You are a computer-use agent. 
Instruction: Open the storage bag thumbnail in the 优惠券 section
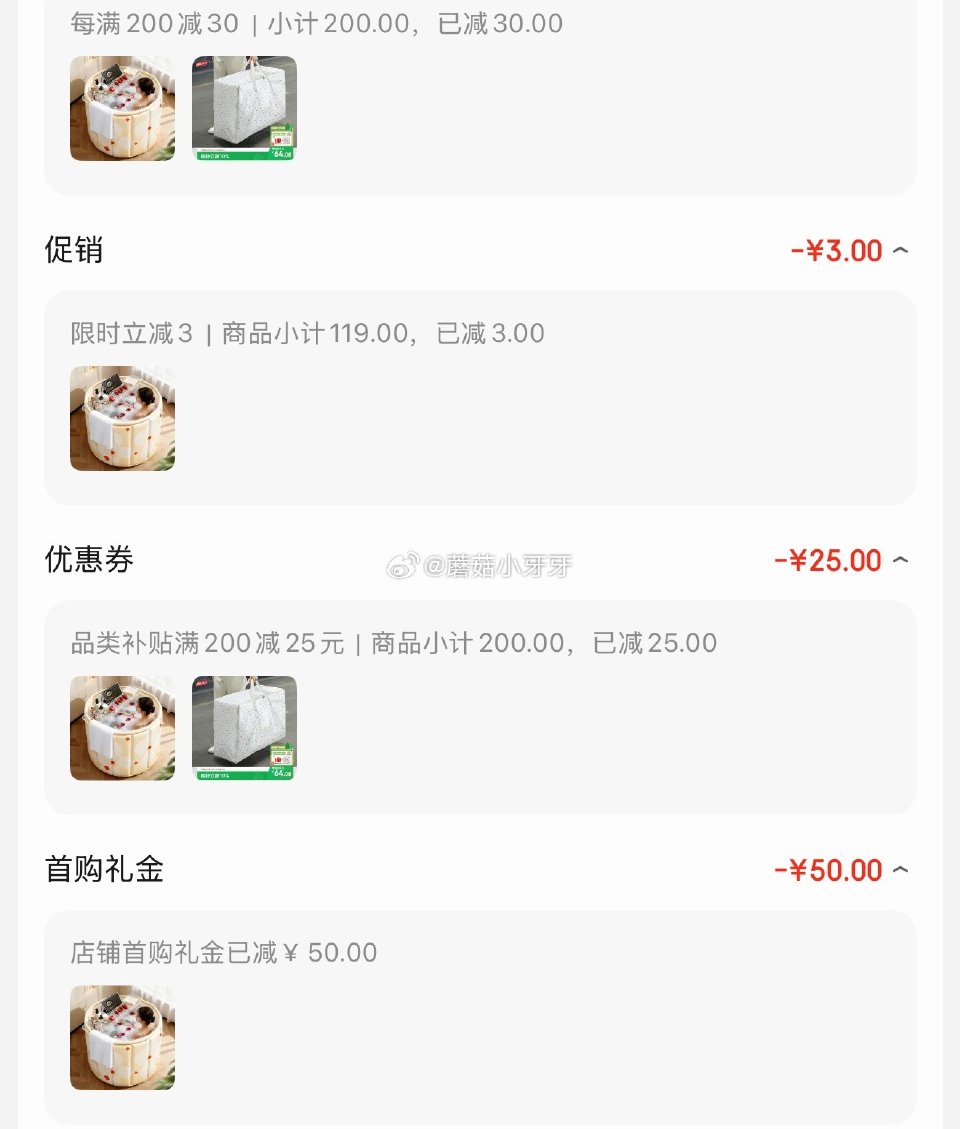[244, 728]
